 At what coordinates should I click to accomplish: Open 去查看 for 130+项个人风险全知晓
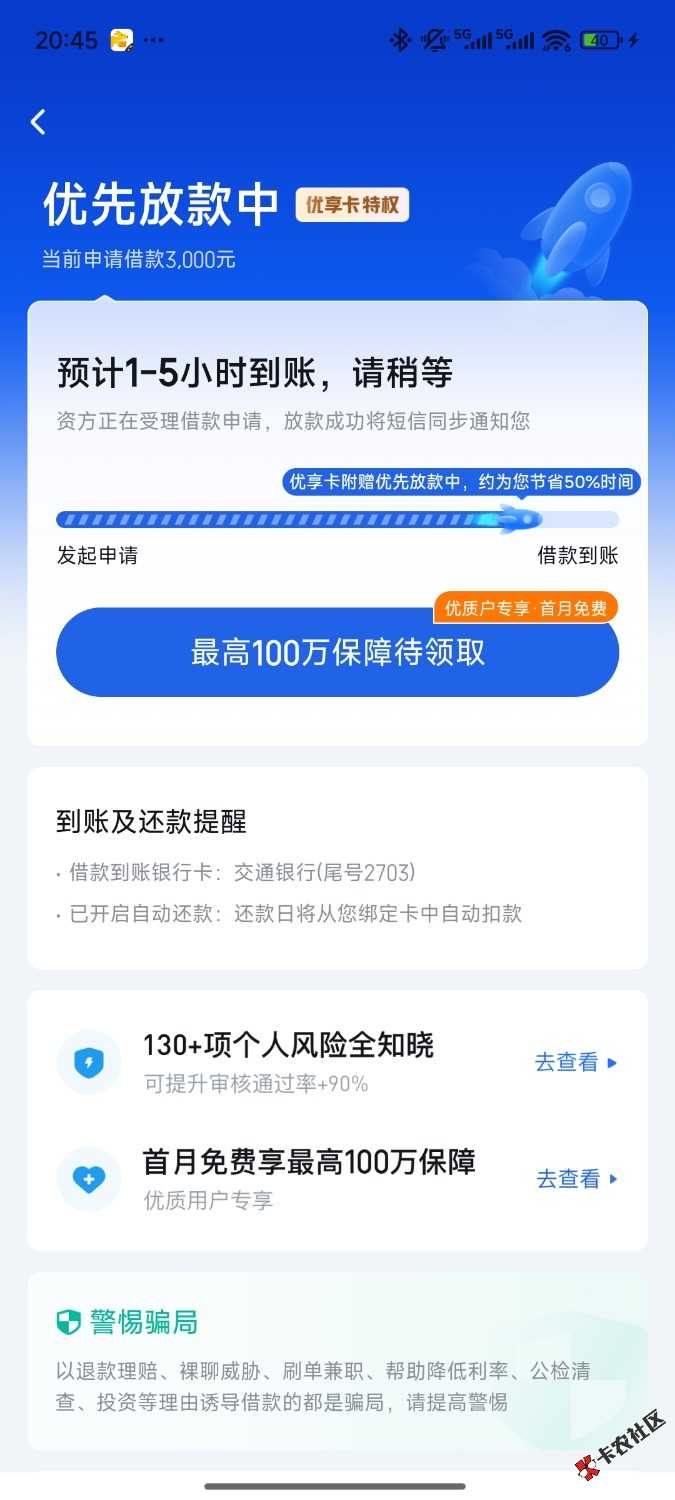coord(576,1063)
